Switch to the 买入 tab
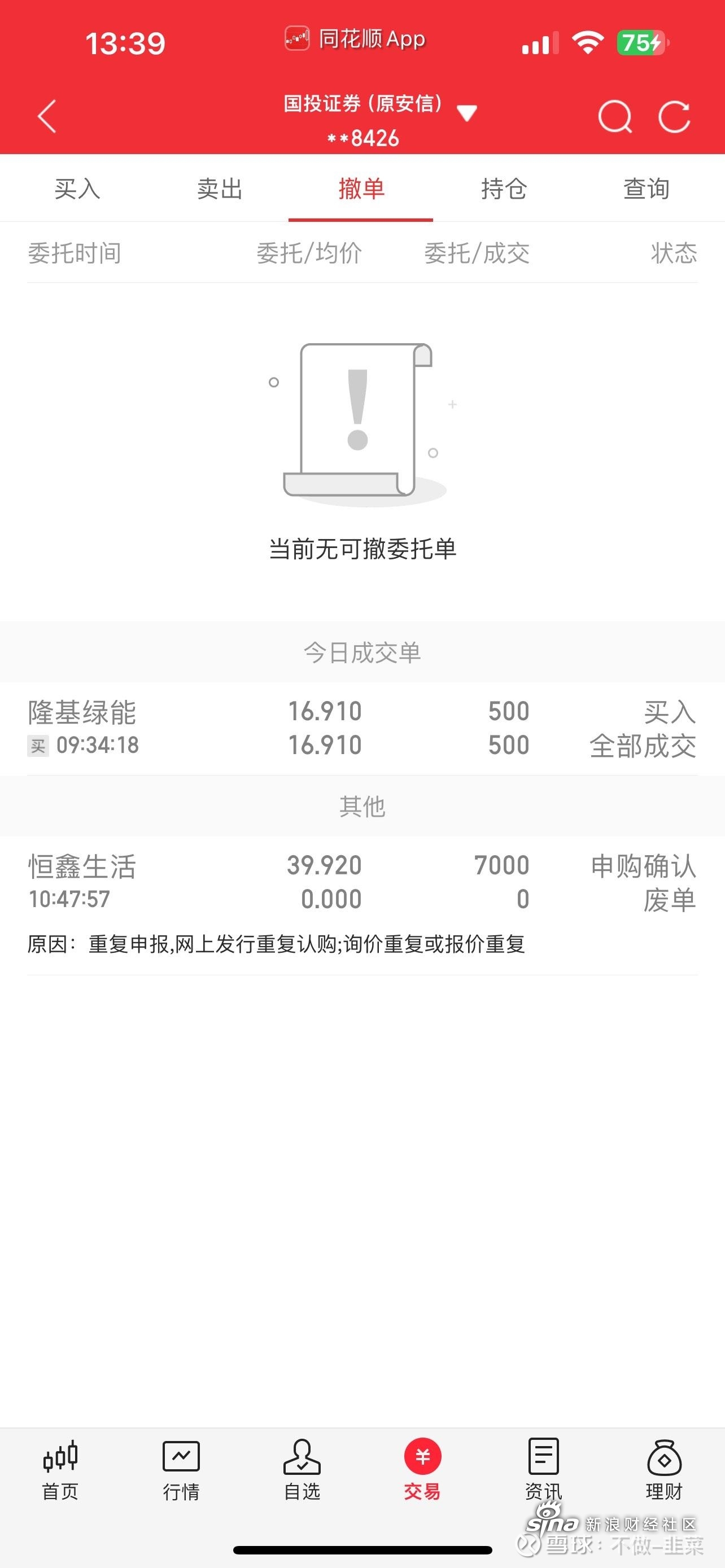725x1568 pixels. click(77, 189)
